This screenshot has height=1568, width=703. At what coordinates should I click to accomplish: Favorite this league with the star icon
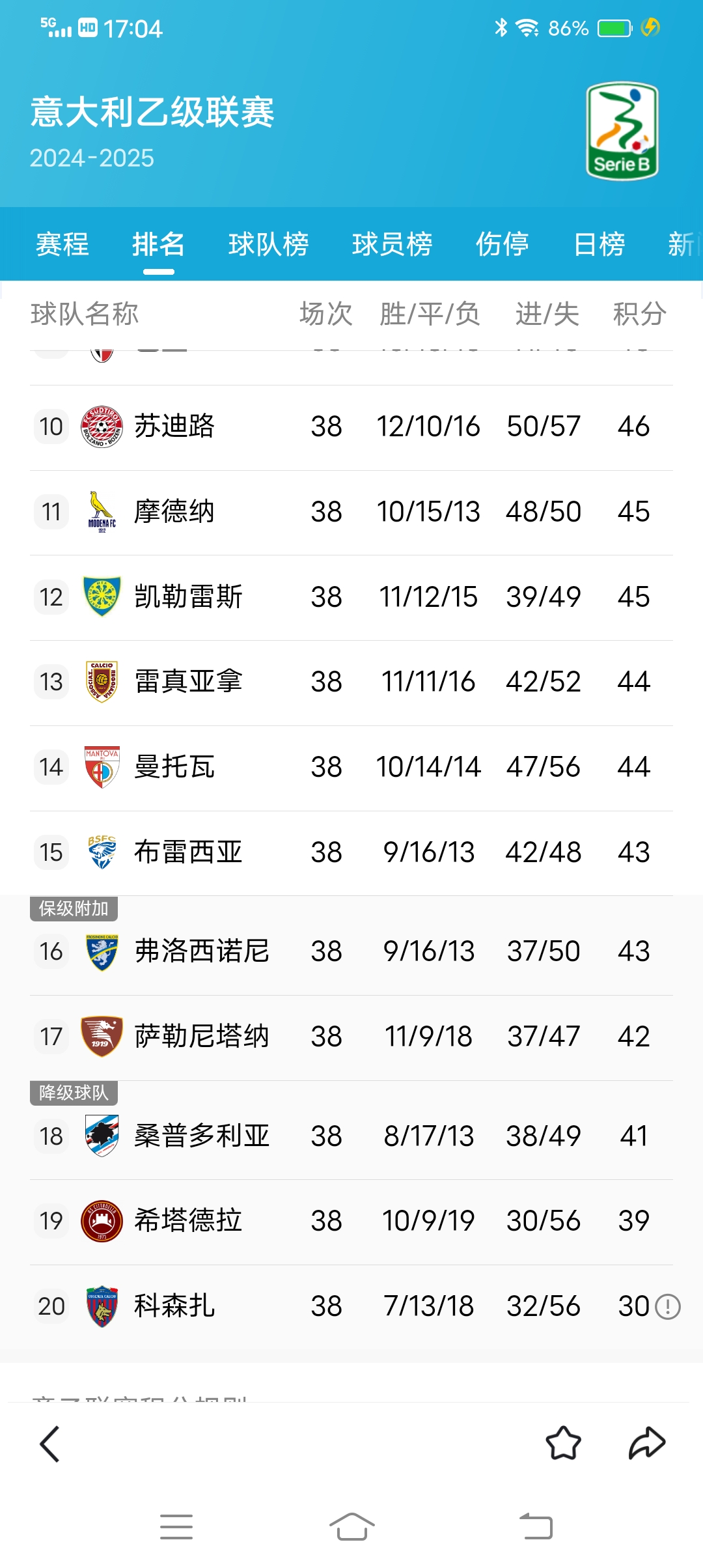point(563,1444)
